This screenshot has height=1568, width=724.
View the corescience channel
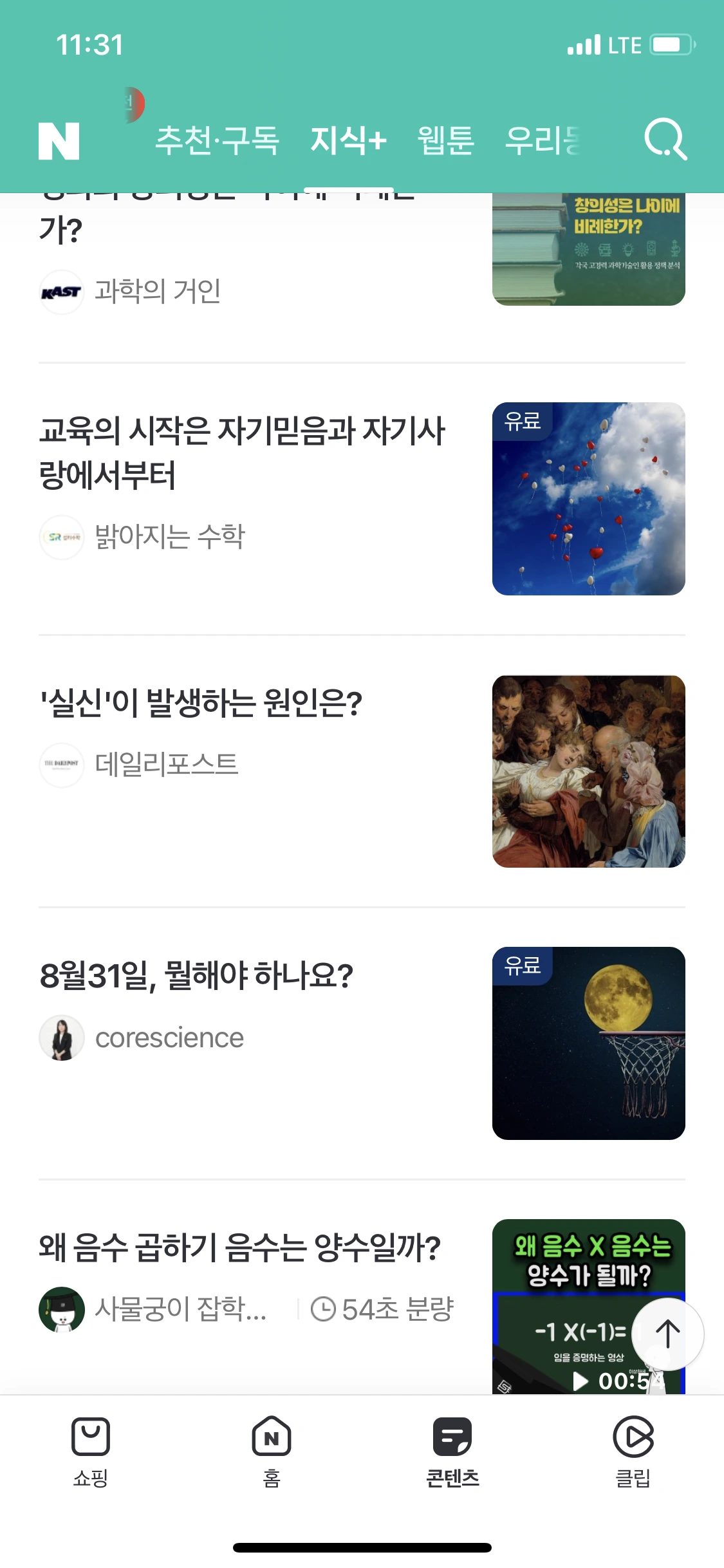pos(169,1038)
